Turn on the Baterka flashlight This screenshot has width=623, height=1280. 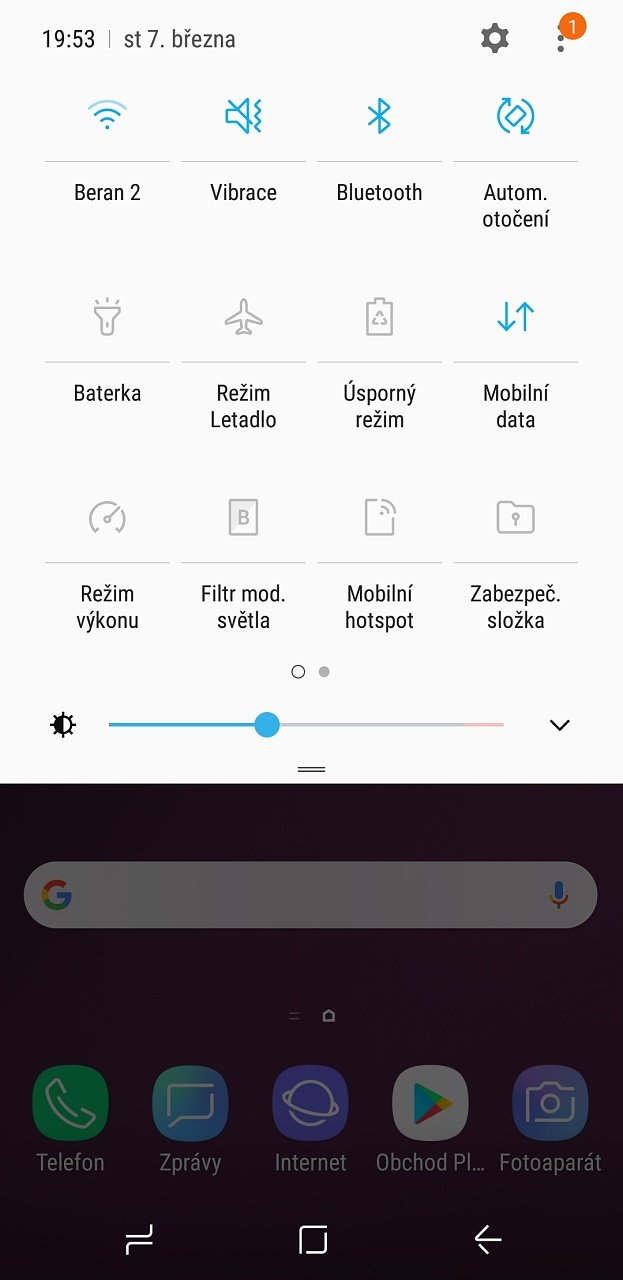pyautogui.click(x=107, y=317)
